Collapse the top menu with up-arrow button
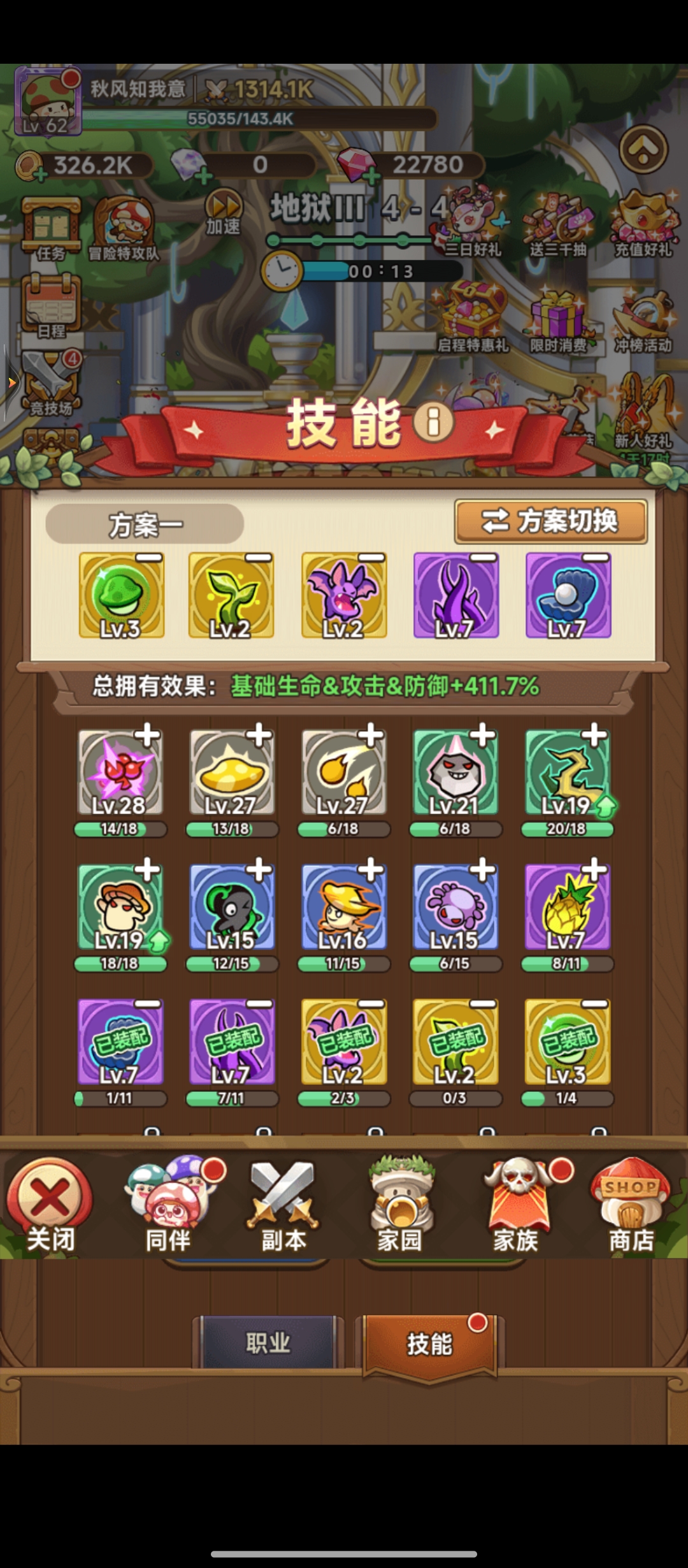The height and width of the screenshot is (1568, 688). (643, 150)
